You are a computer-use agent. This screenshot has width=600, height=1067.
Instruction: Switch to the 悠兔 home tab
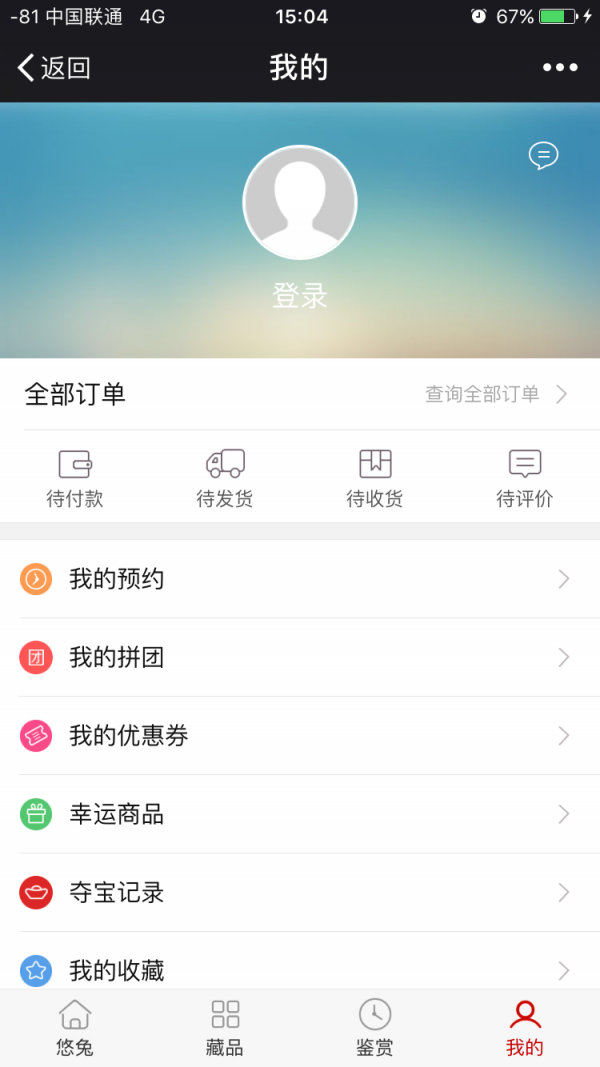pyautogui.click(x=75, y=1028)
